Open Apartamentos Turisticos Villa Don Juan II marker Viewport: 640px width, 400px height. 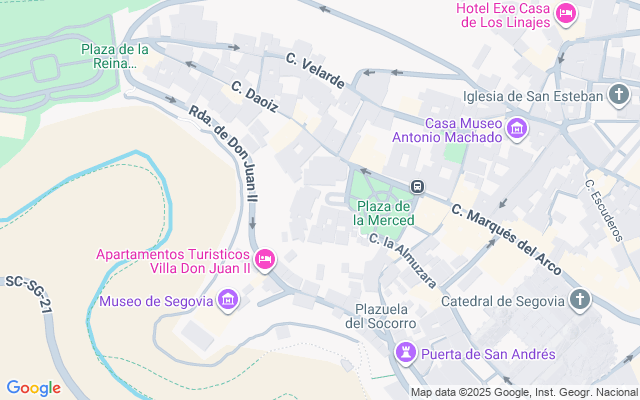265,260
